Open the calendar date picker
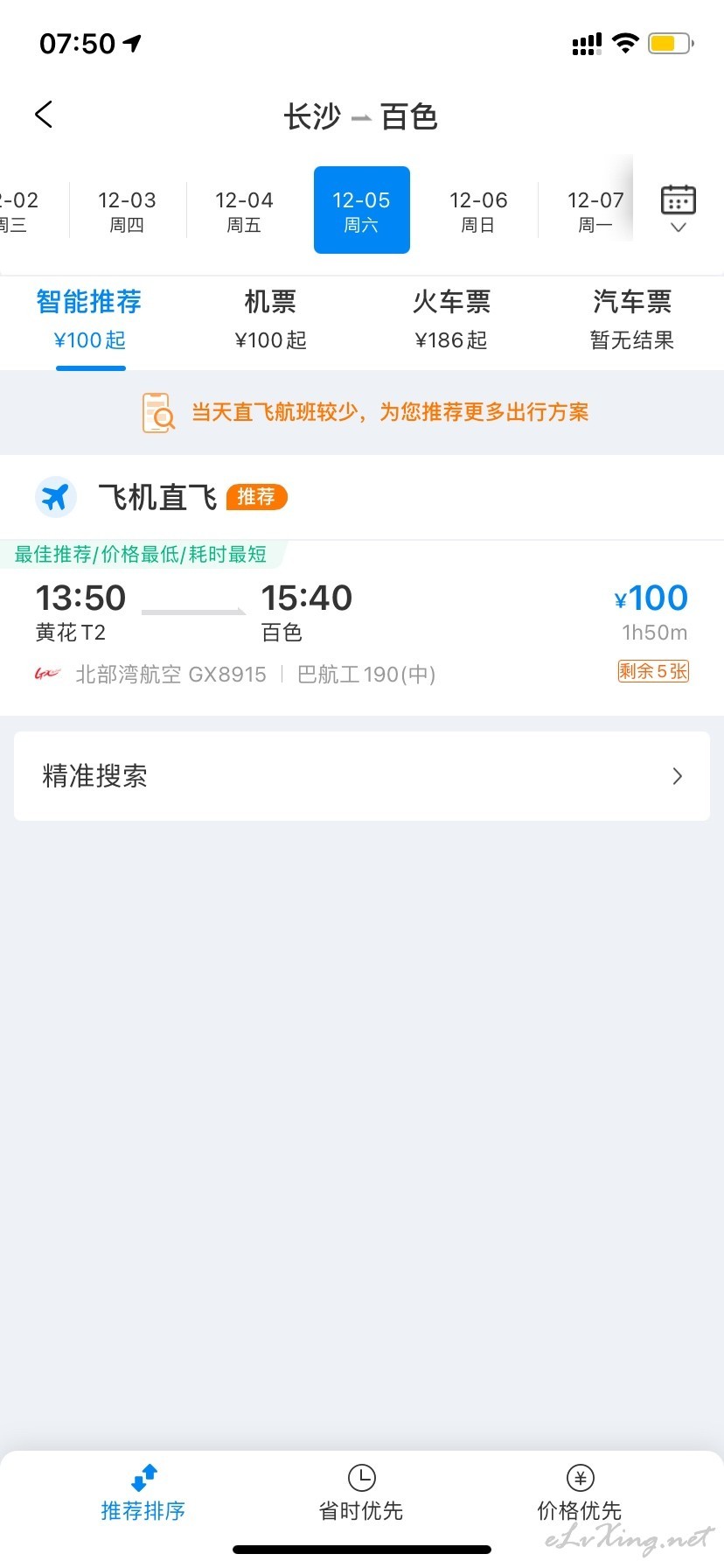 (x=678, y=209)
